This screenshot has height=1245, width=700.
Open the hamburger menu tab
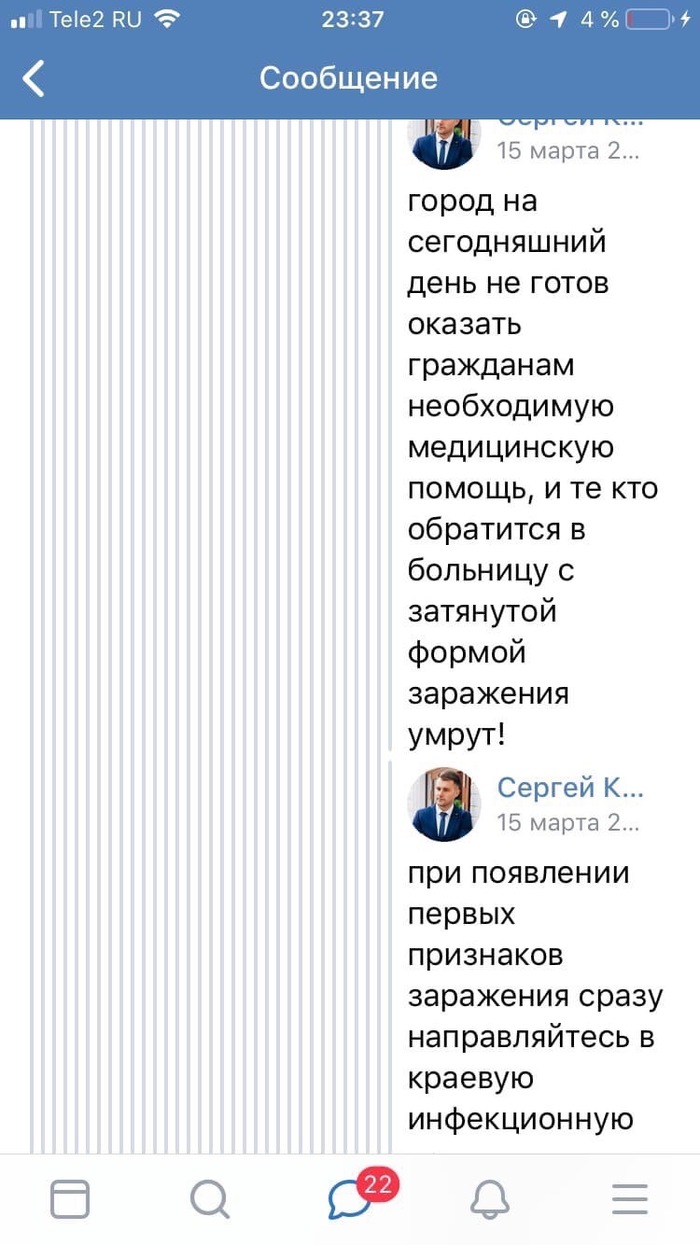[630, 1198]
